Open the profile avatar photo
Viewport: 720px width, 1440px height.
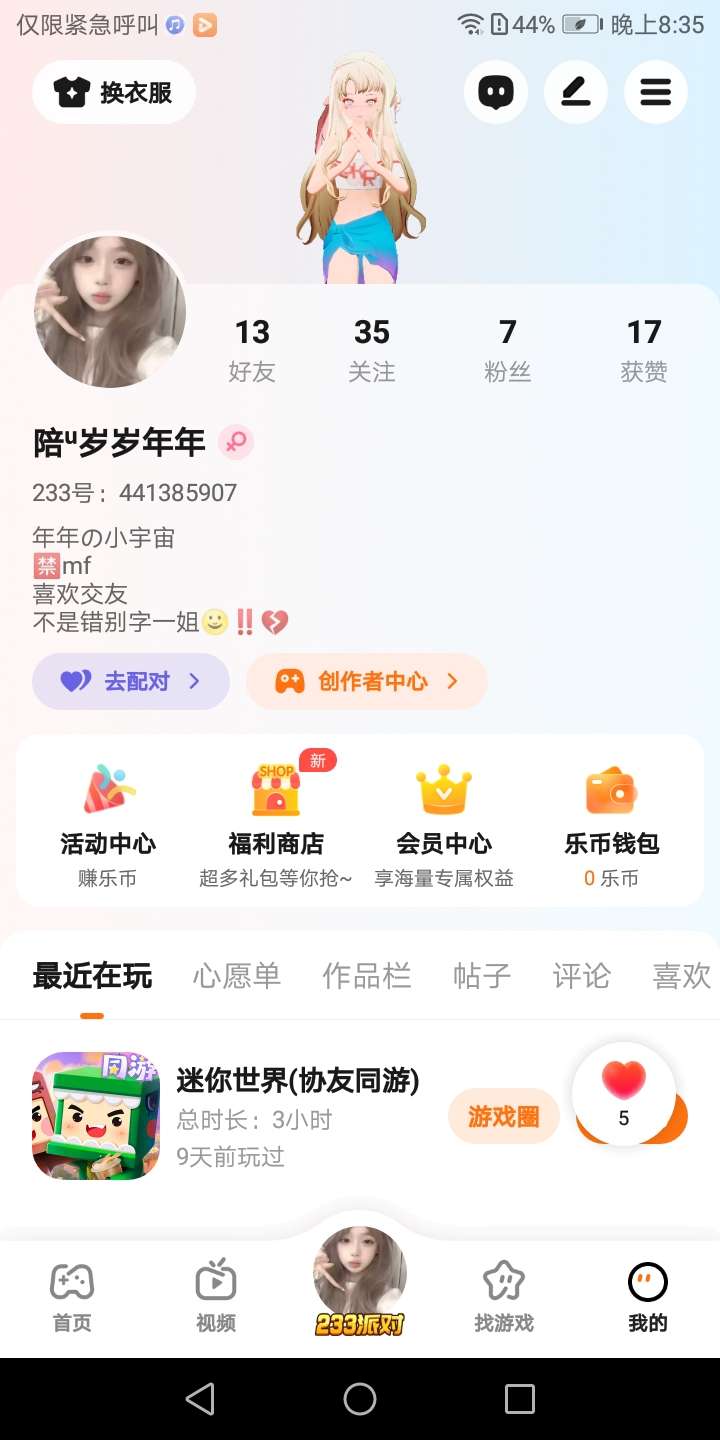110,312
